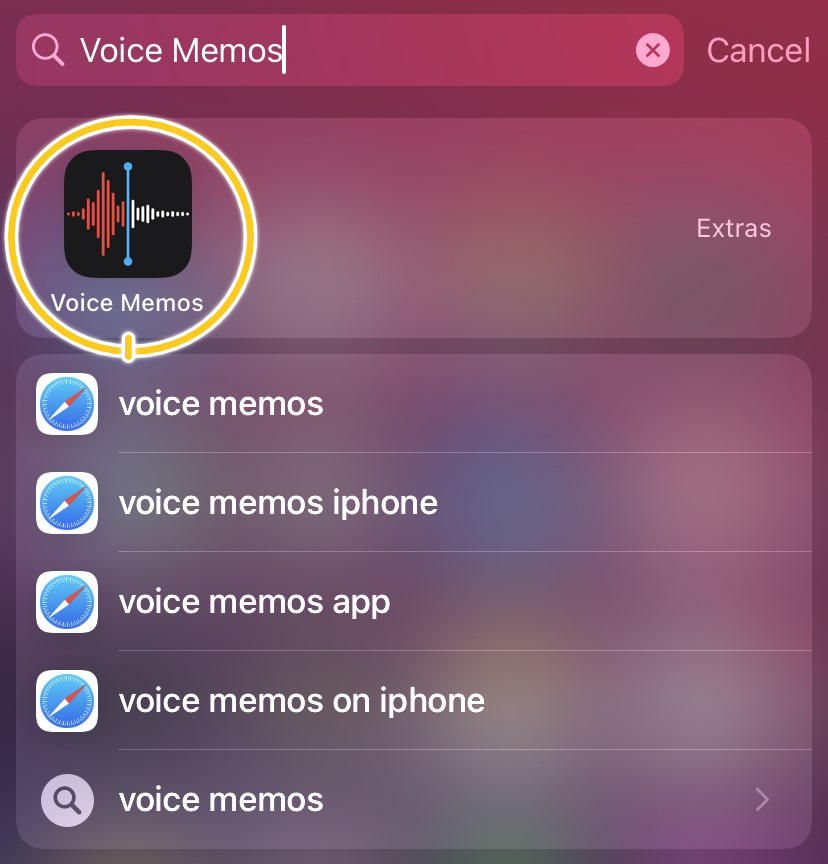The height and width of the screenshot is (864, 828).
Task: Cancel the search
Action: pos(758,50)
